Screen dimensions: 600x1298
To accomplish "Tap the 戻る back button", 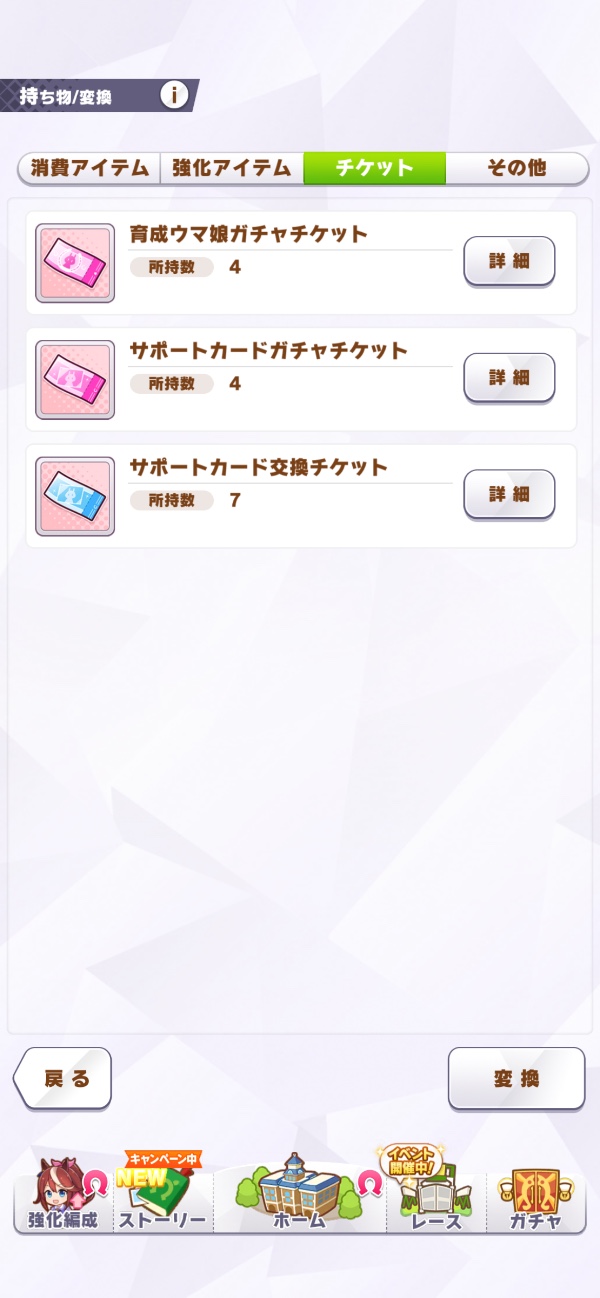I will (x=62, y=1079).
